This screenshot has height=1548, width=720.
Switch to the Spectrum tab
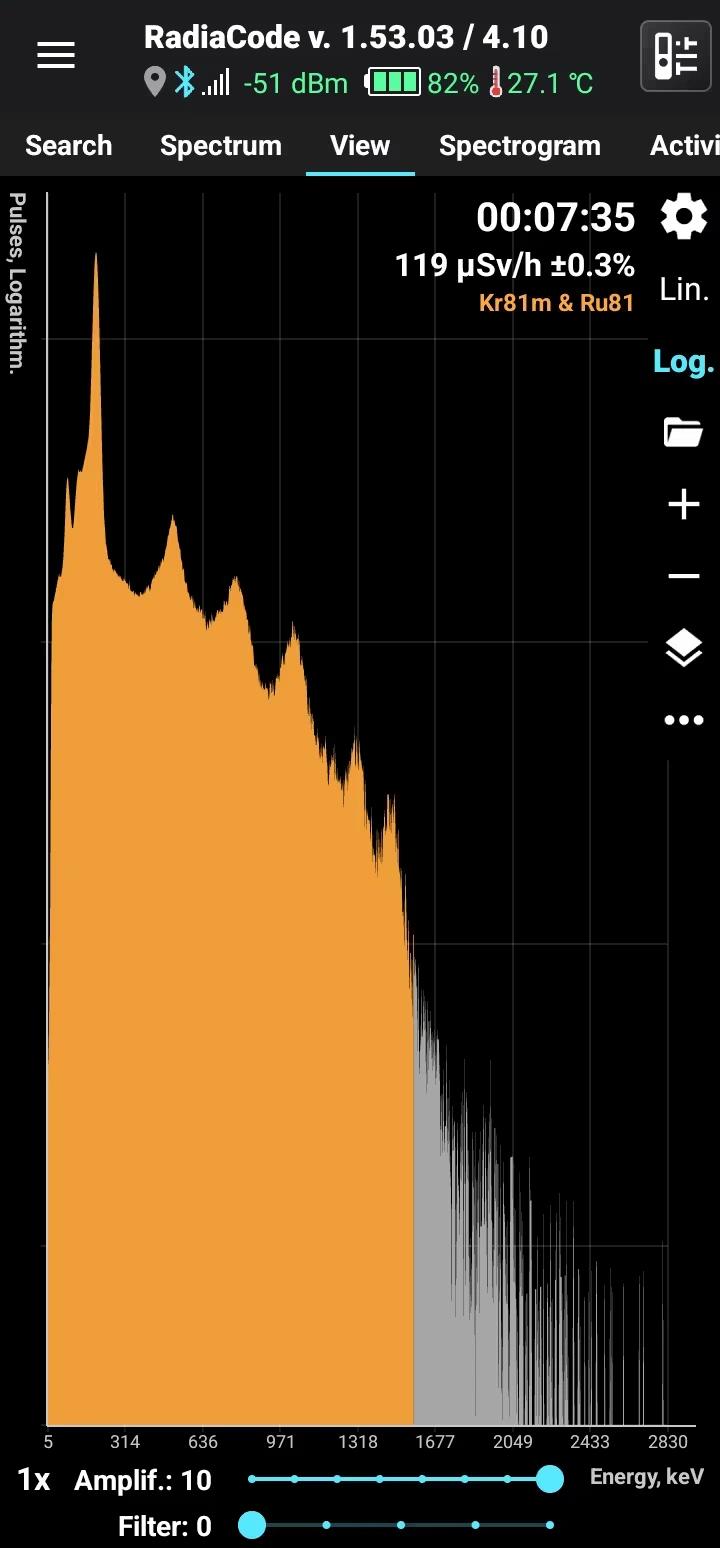pos(220,146)
